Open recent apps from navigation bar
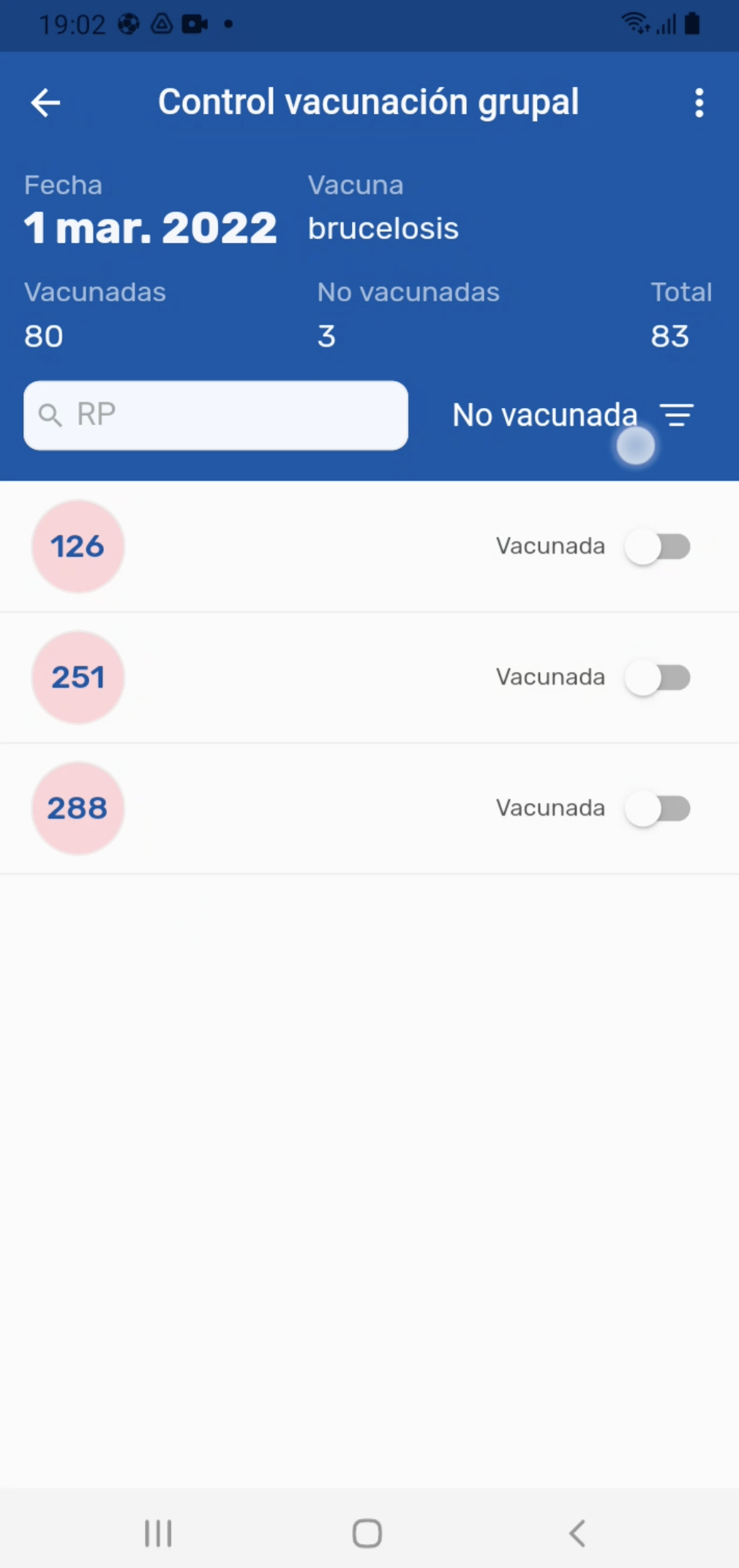Image resolution: width=739 pixels, height=1568 pixels. pyautogui.click(x=158, y=1533)
